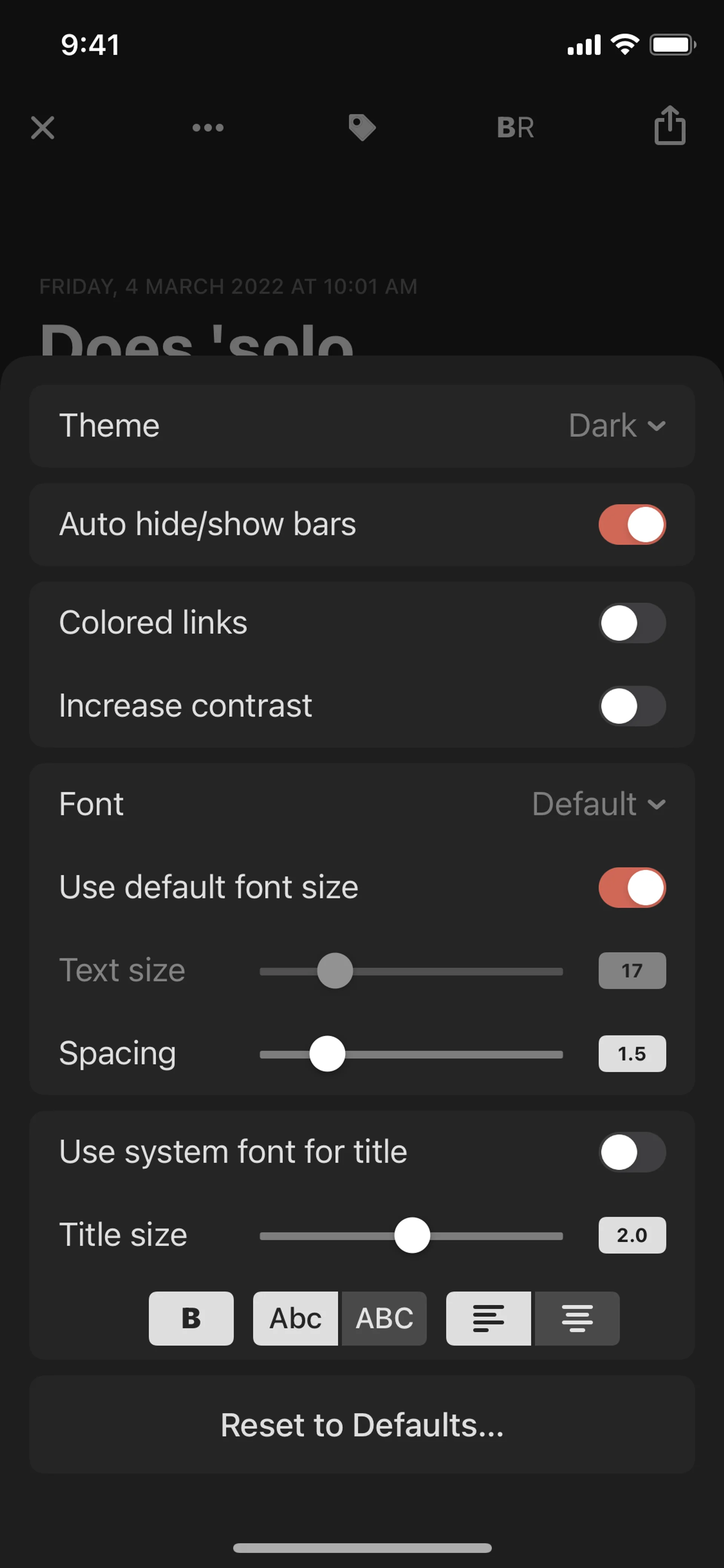Open the Font dropdown showing Default
This screenshot has width=724, height=1568.
point(599,804)
